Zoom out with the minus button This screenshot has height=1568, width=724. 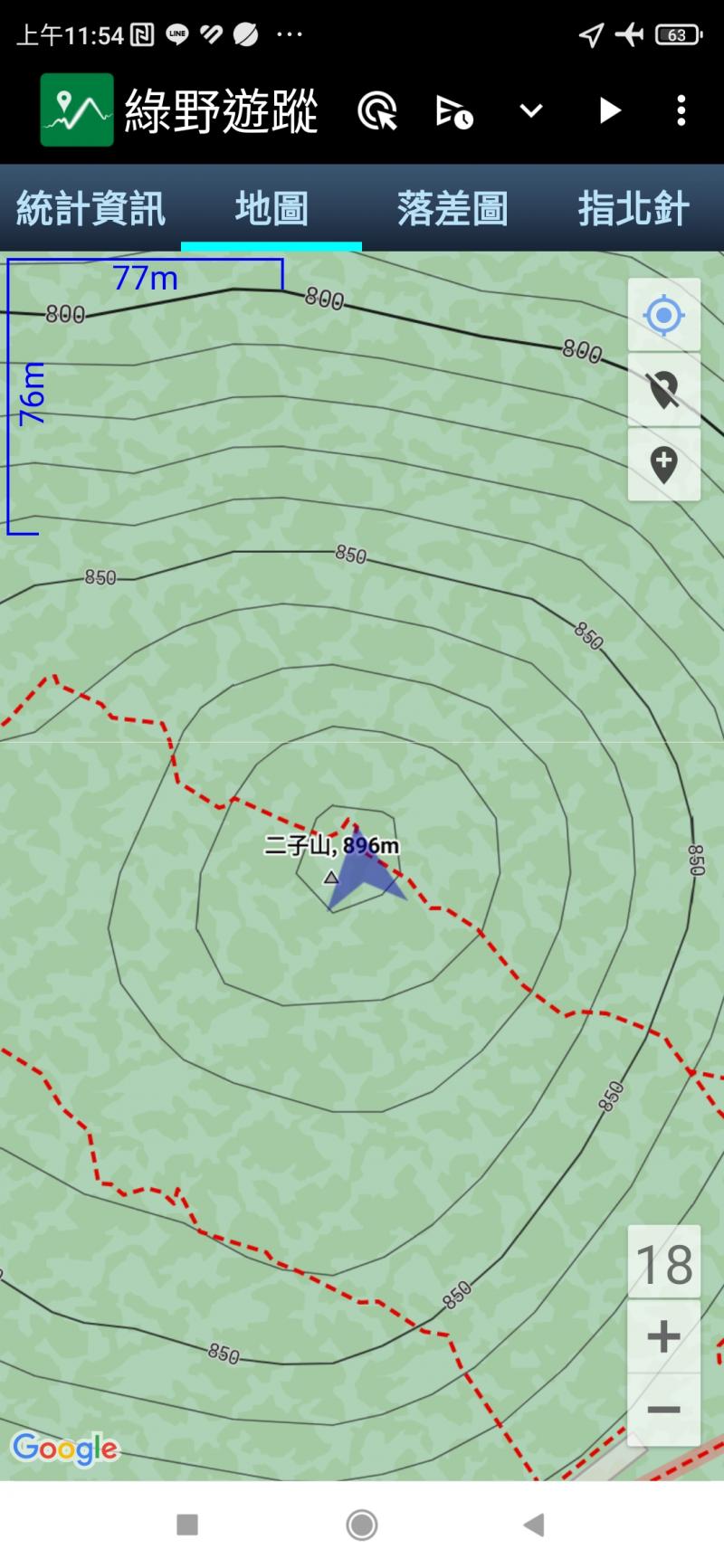664,1409
